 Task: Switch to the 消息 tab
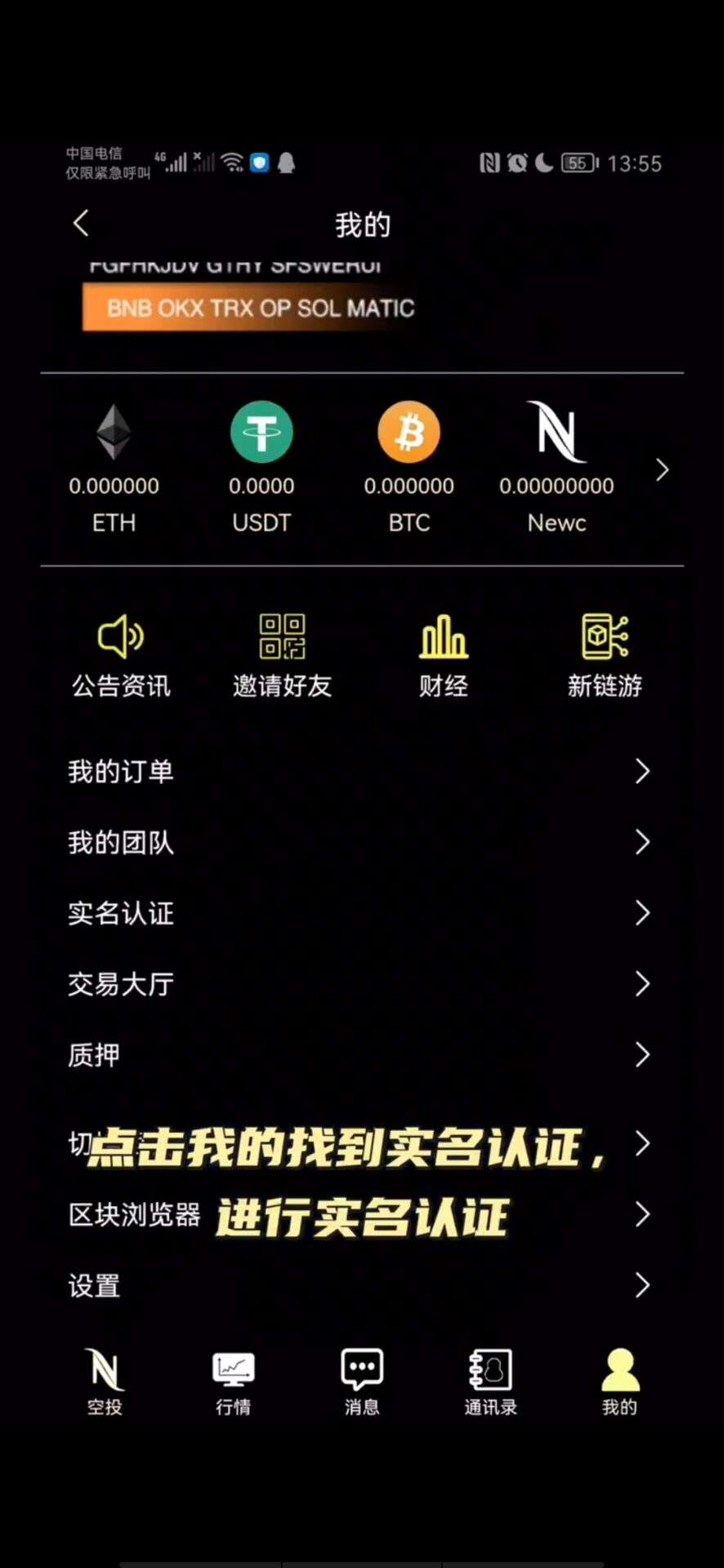pyautogui.click(x=362, y=1383)
